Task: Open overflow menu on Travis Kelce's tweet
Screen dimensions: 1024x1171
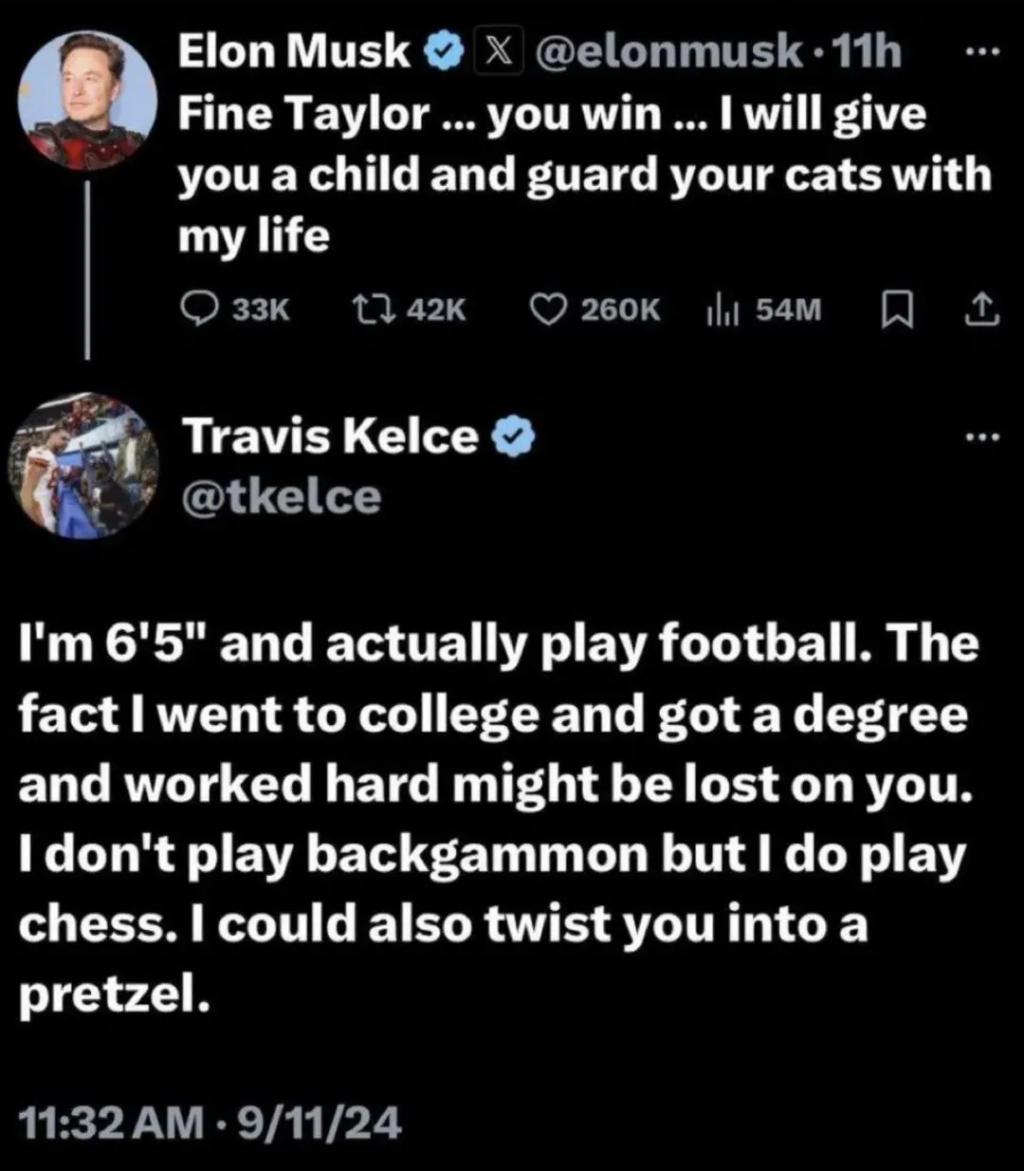Action: [984, 436]
